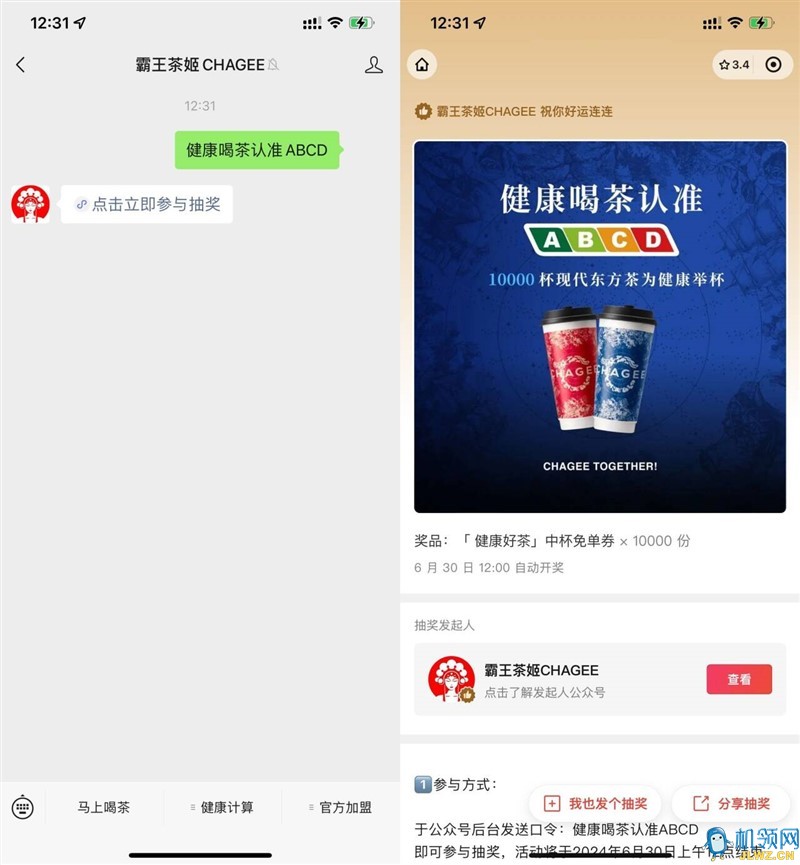
Task: Open the official account profile icon
Action: [373, 65]
